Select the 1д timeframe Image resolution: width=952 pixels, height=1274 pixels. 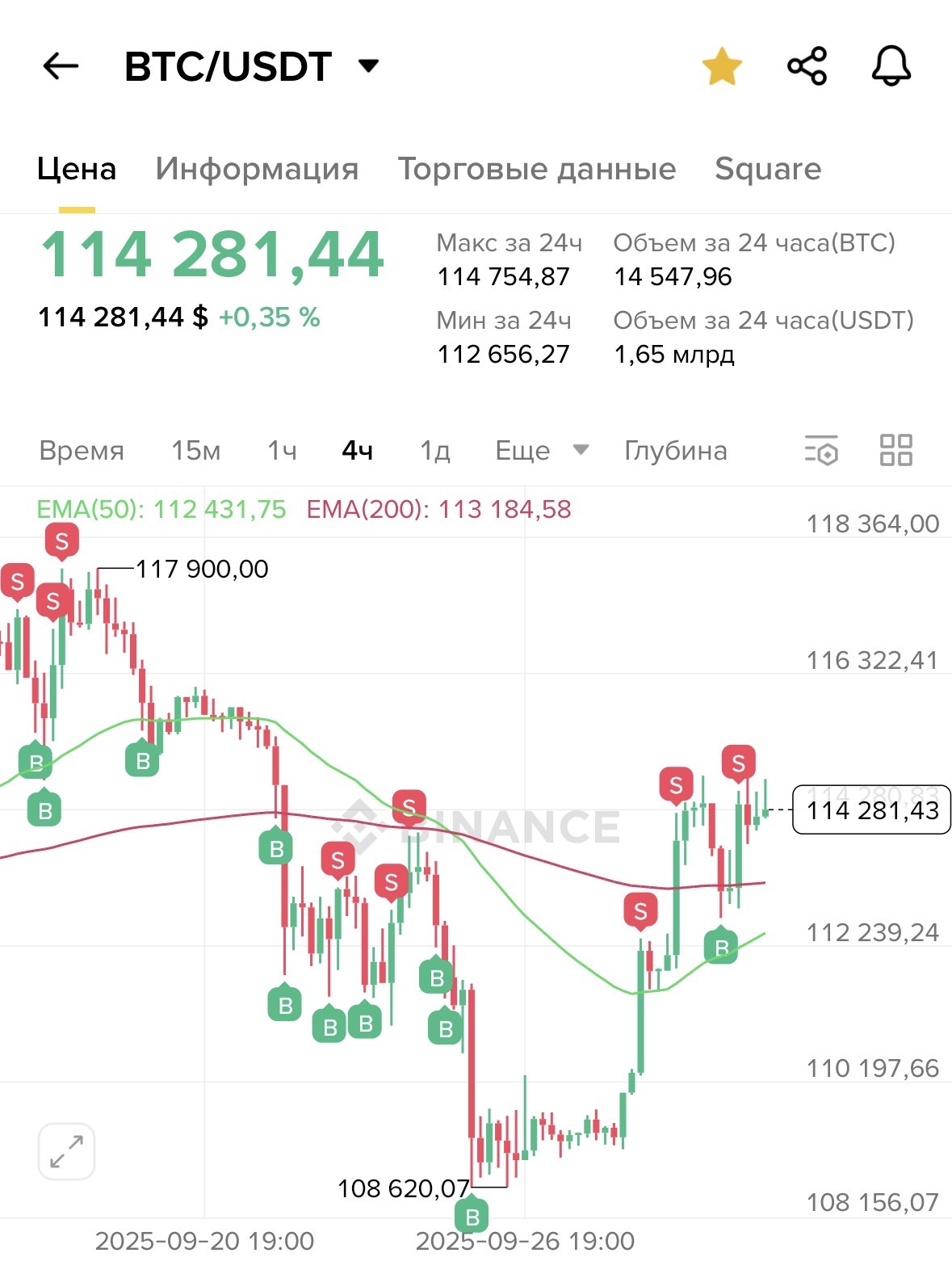point(434,451)
